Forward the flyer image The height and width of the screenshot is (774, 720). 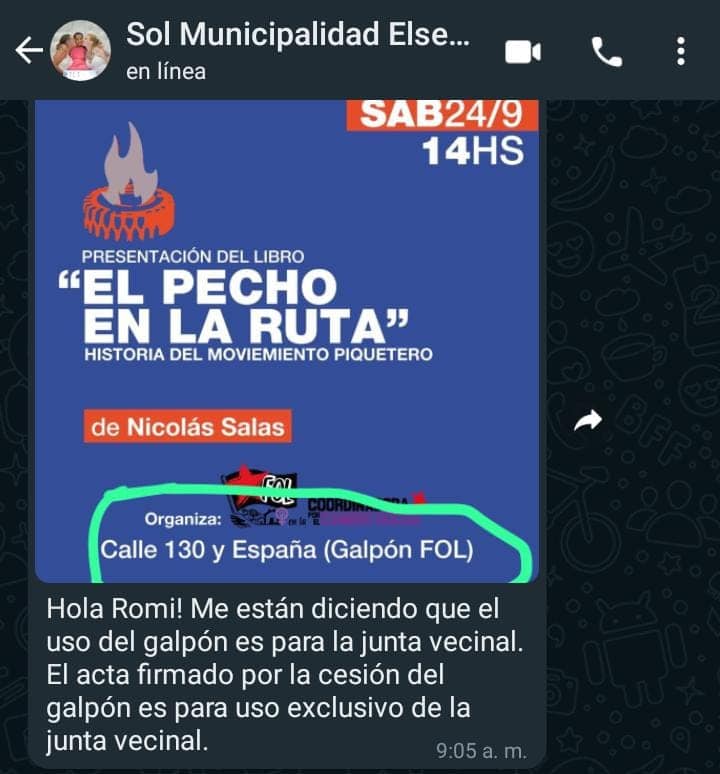588,421
